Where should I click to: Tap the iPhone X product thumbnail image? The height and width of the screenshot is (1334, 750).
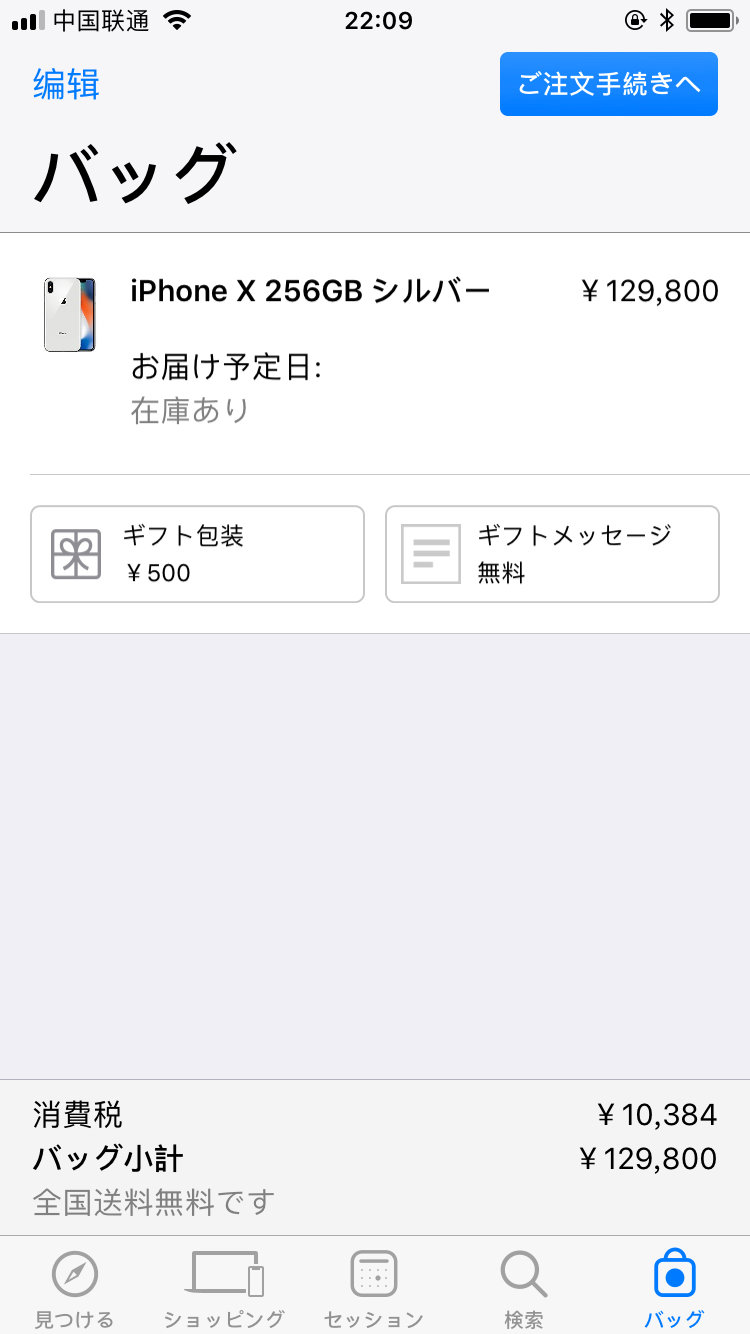(x=69, y=315)
